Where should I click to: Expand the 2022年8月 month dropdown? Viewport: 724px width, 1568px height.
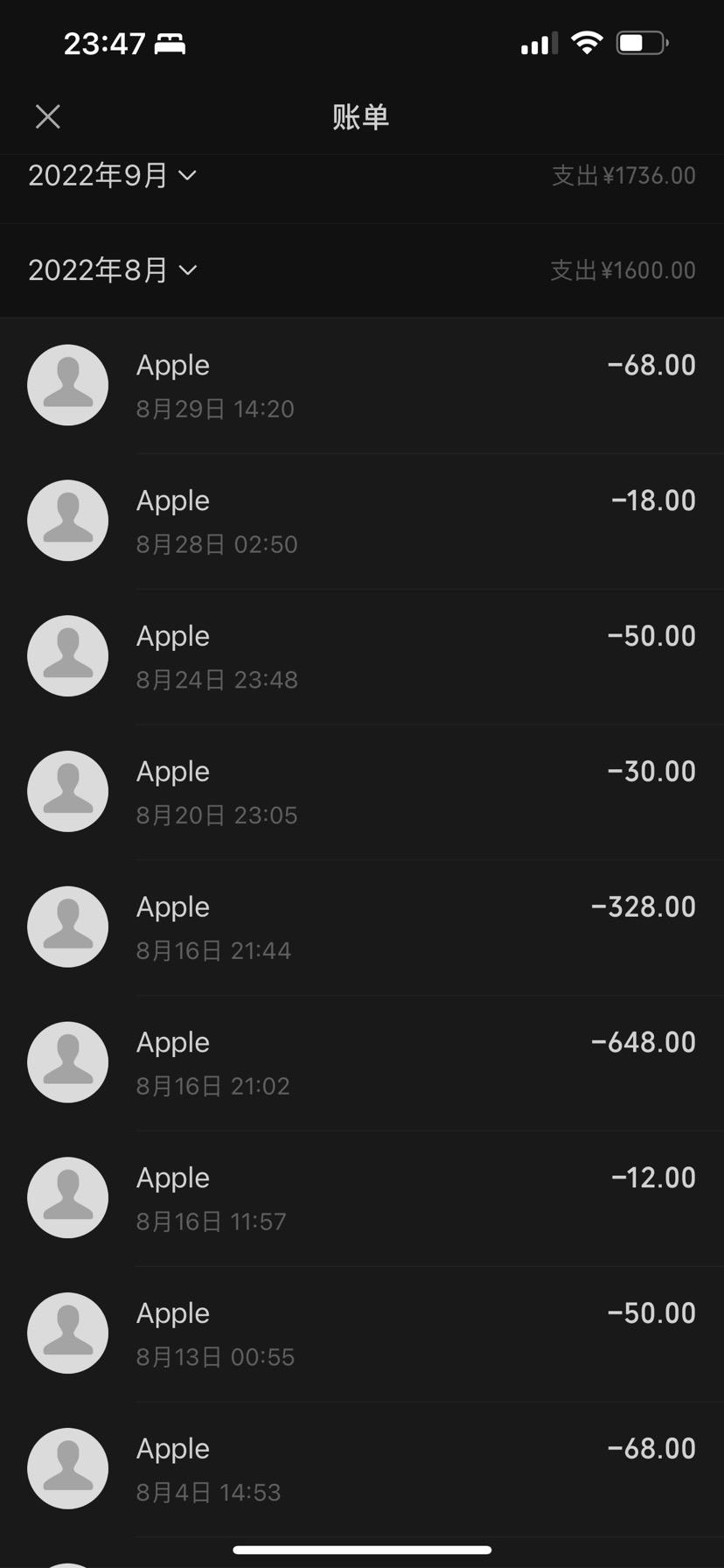113,270
